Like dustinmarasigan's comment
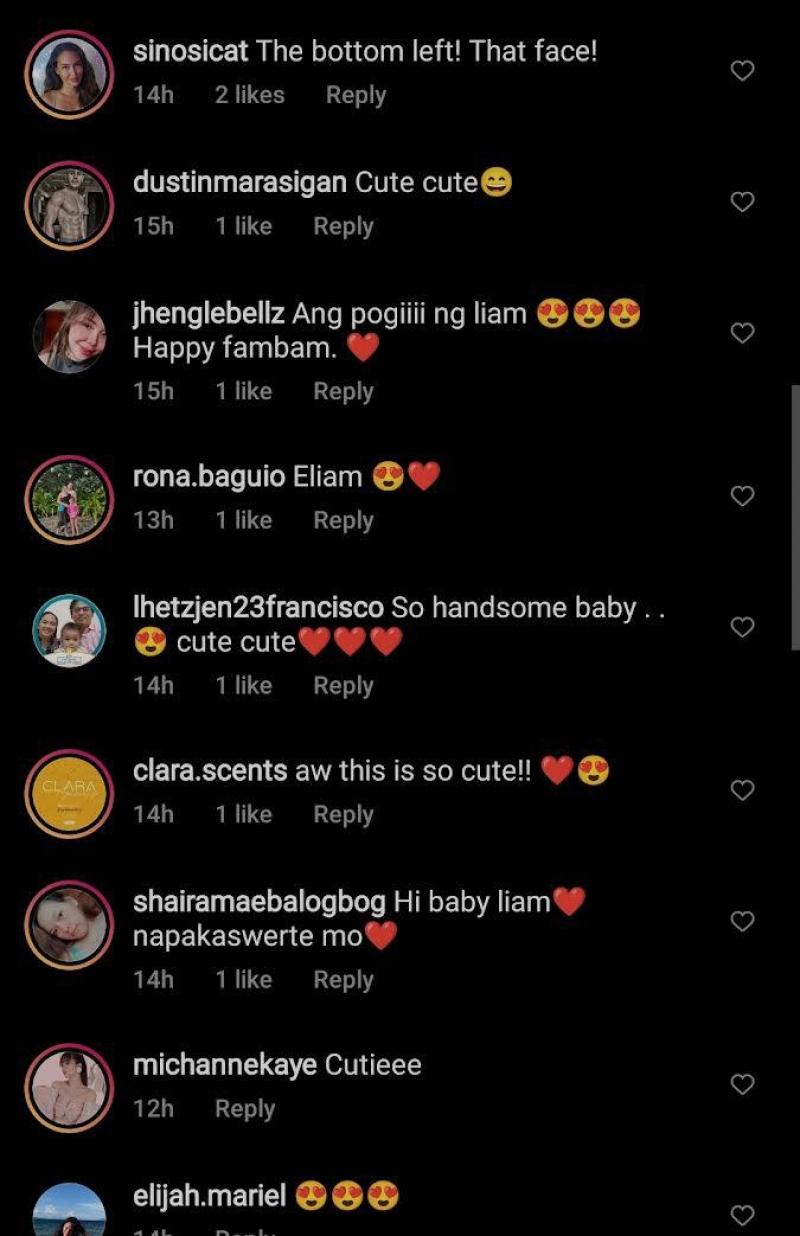800x1236 pixels. [742, 202]
